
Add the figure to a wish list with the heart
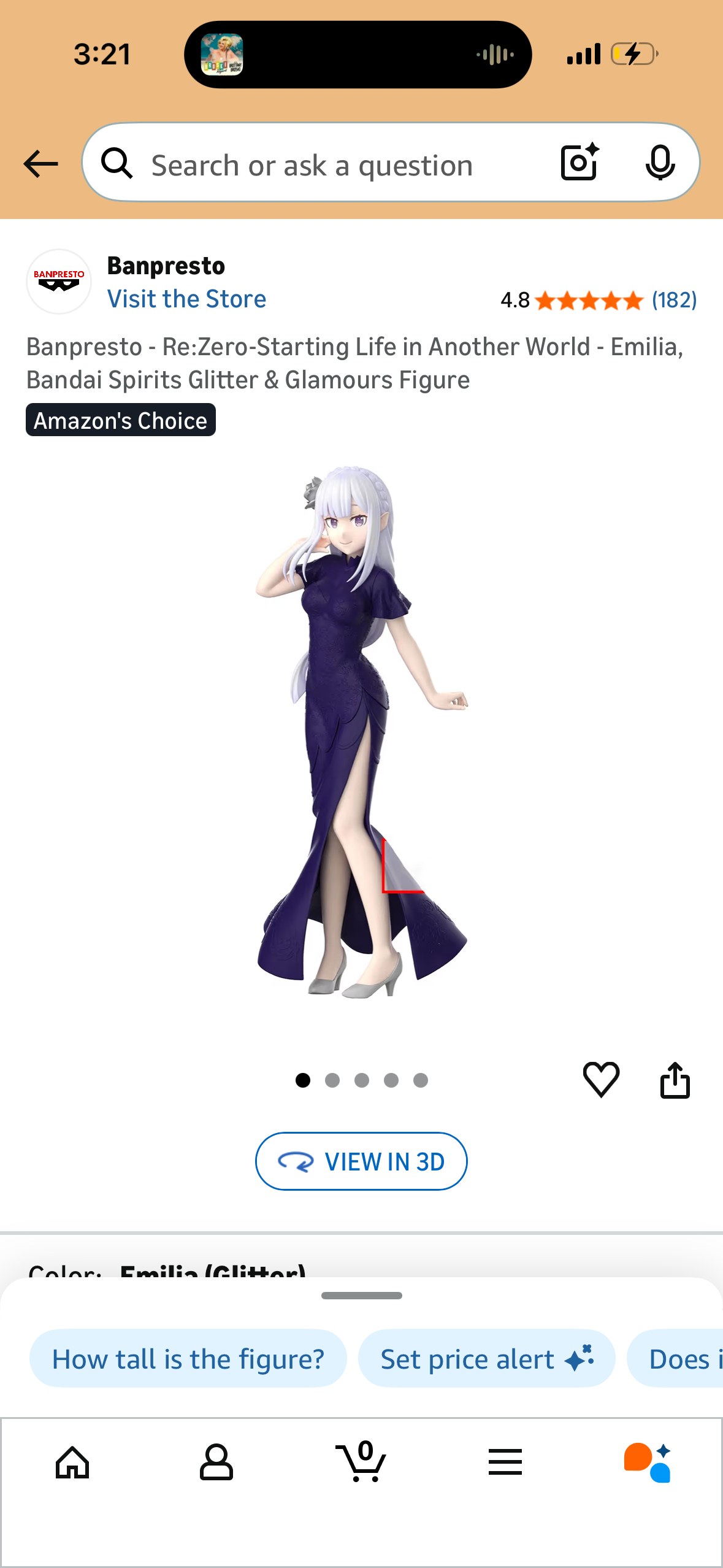(x=601, y=1080)
